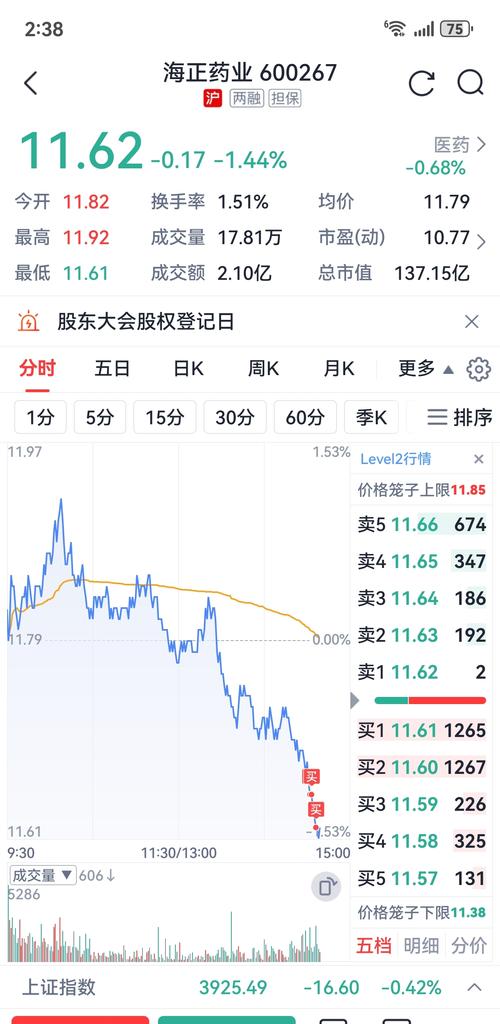Screen dimensions: 500x1024
Task: Open the 排序 sorting option
Action: 460,417
